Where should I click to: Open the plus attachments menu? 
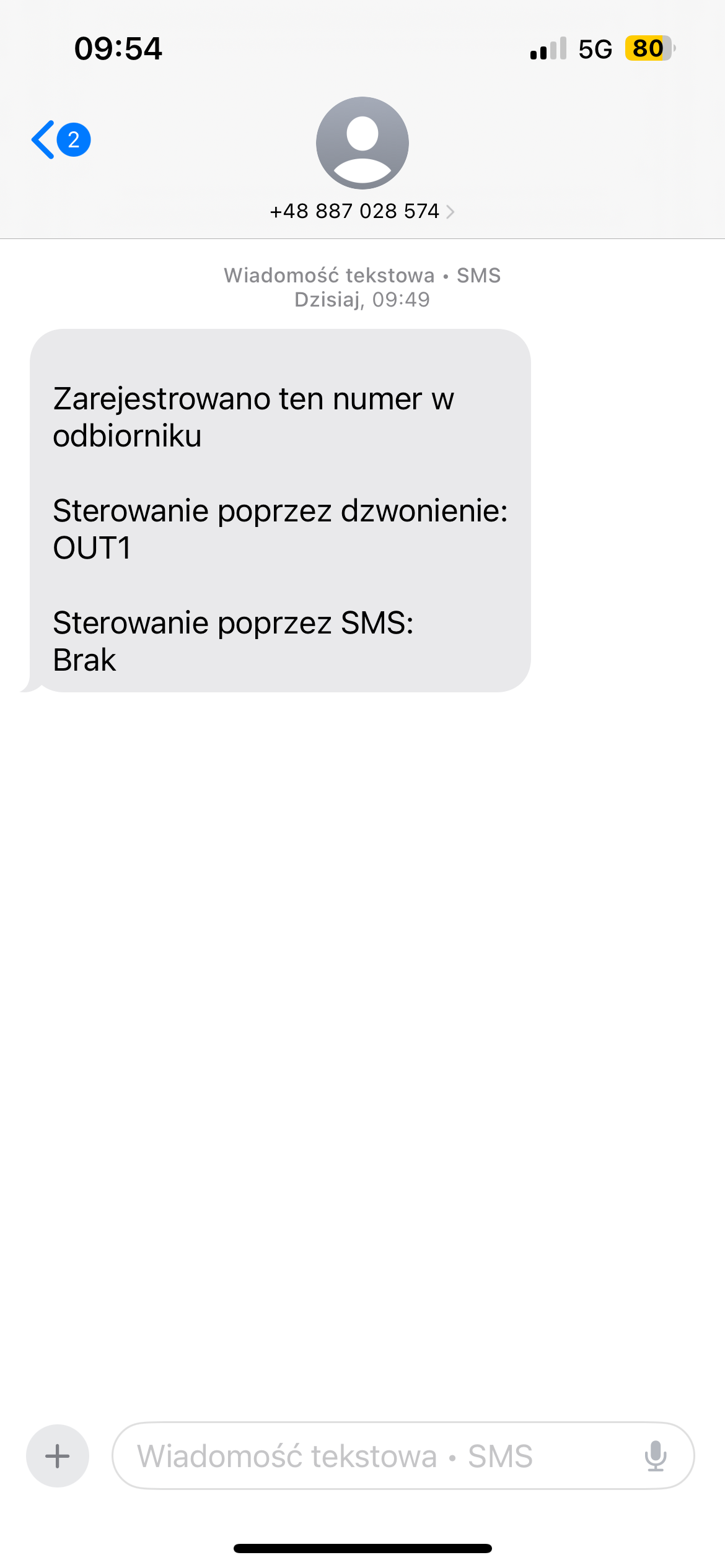coord(58,1455)
